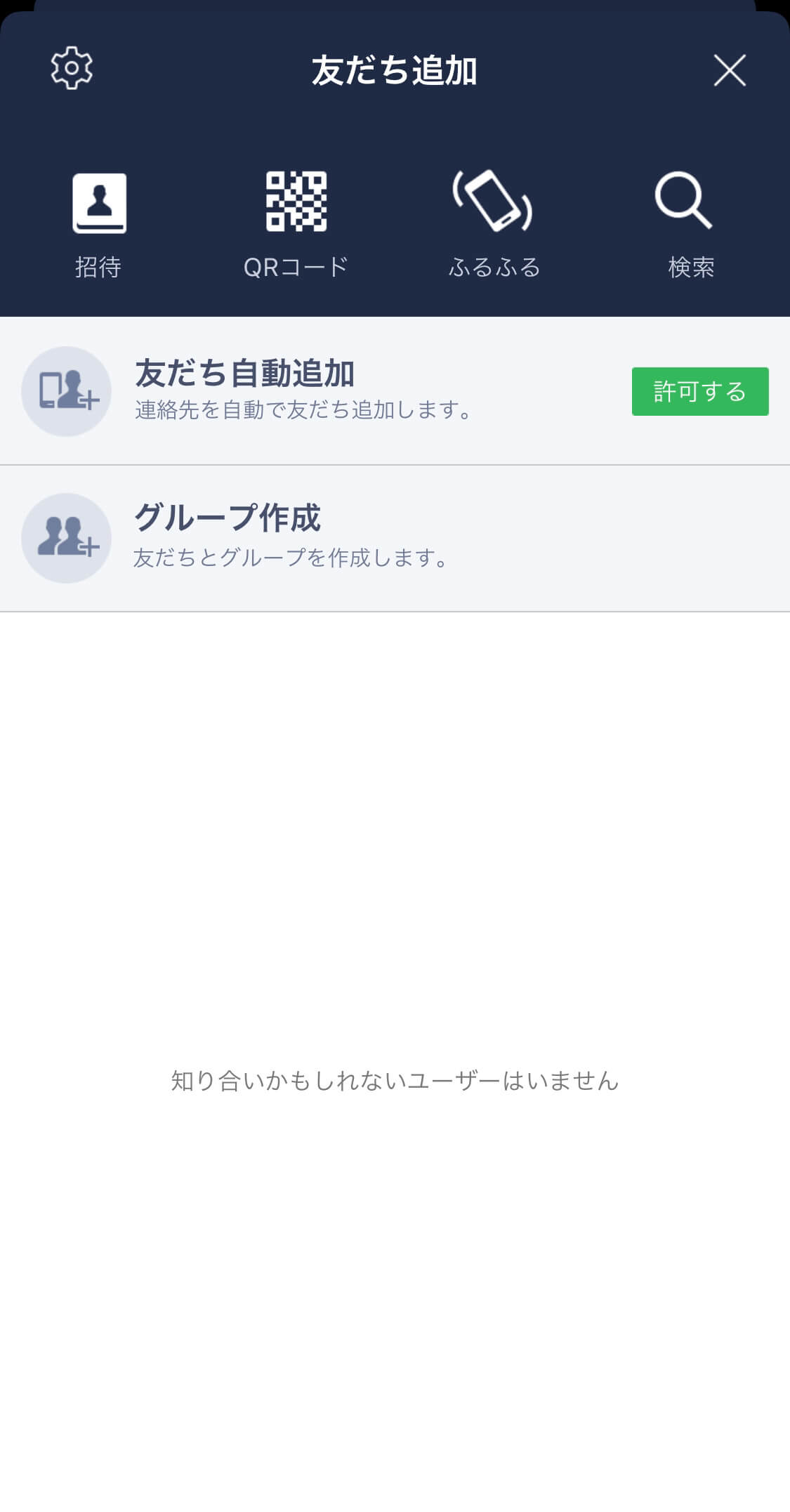Image resolution: width=790 pixels, height=1512 pixels.
Task: Open グループ作成 to create a group
Action: [x=395, y=539]
